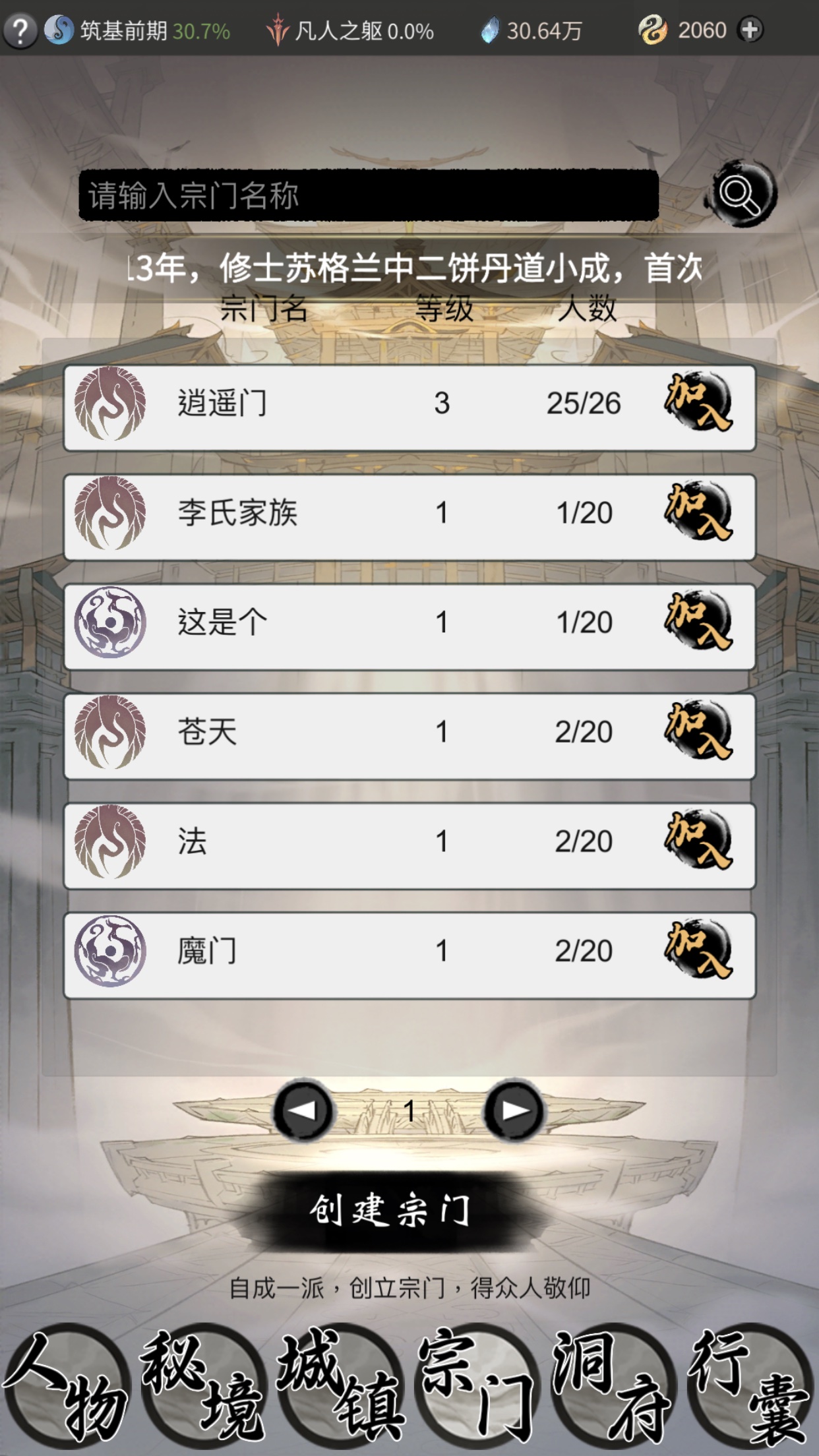Join the 这是个 sect
The image size is (819, 1456).
pyautogui.click(x=698, y=622)
